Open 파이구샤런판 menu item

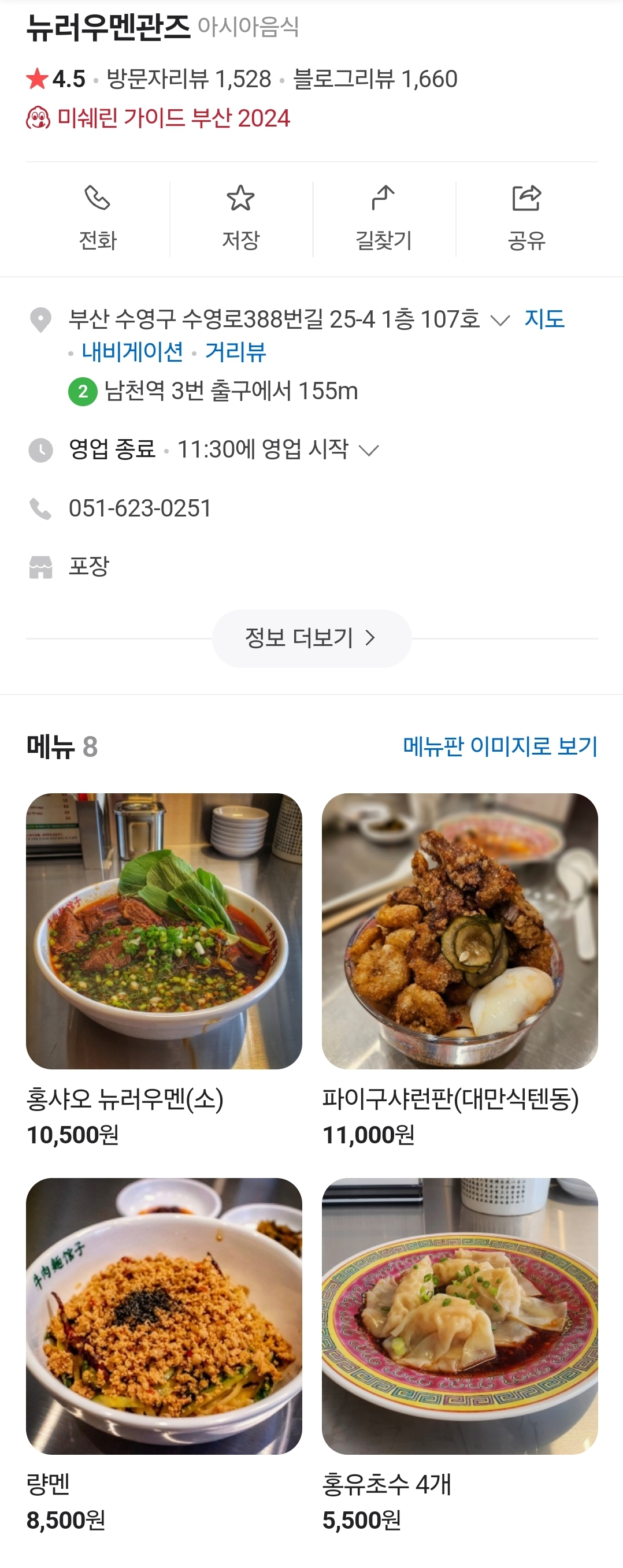click(x=459, y=931)
